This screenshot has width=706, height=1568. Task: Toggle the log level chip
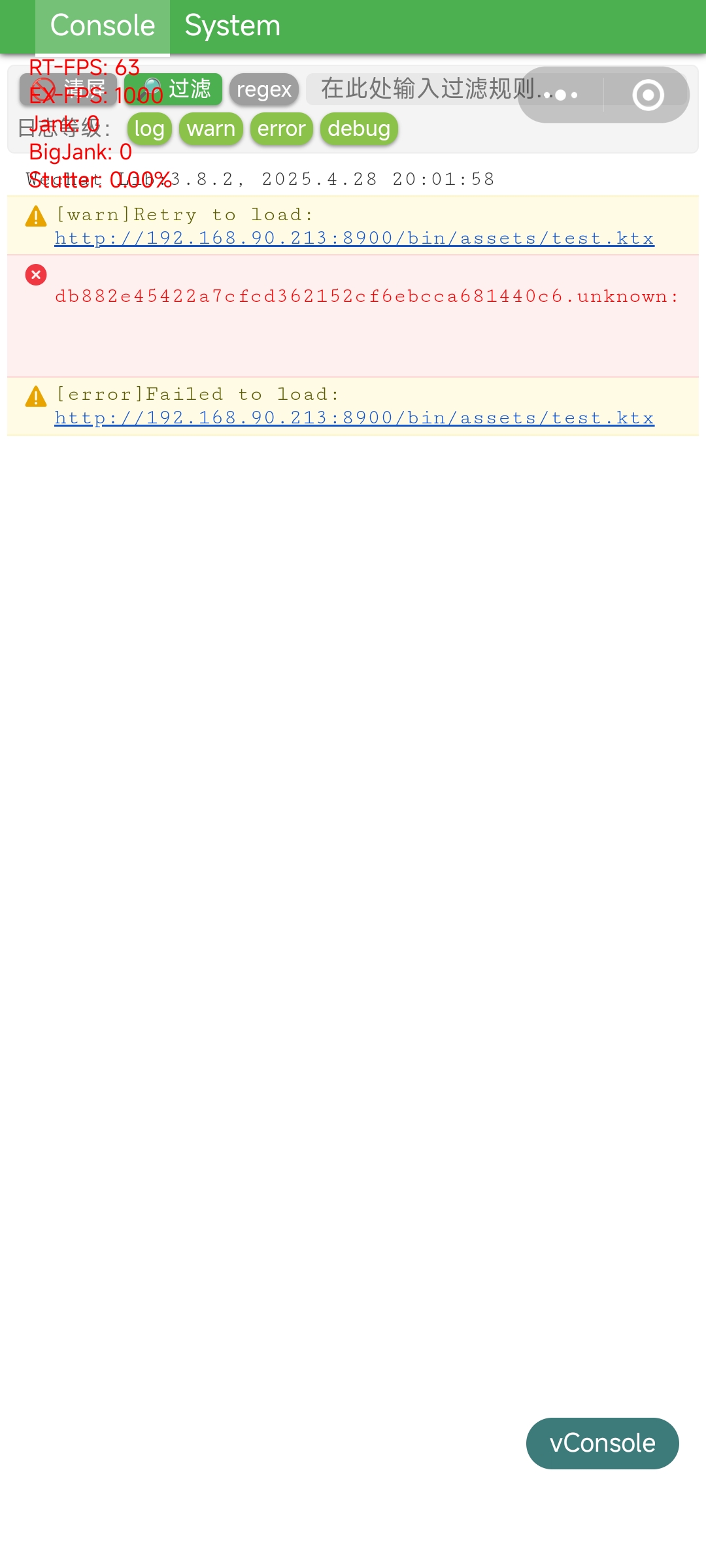click(149, 129)
